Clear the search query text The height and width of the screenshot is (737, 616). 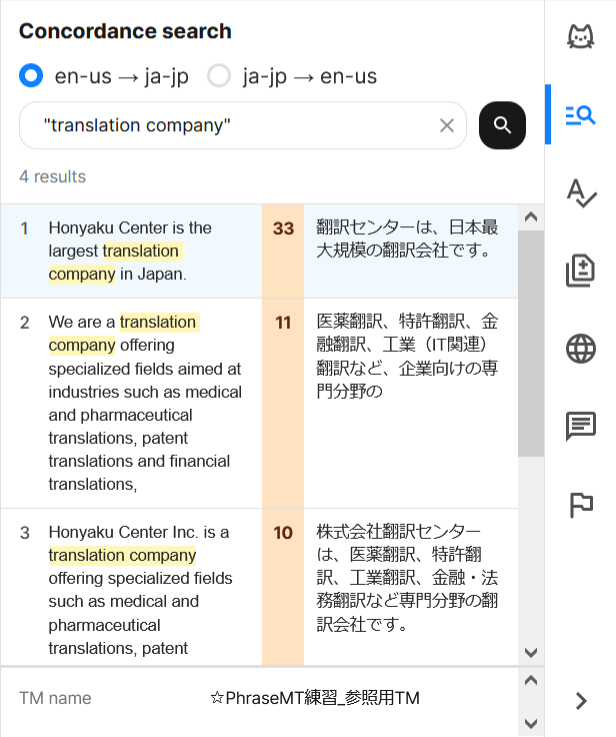click(447, 125)
